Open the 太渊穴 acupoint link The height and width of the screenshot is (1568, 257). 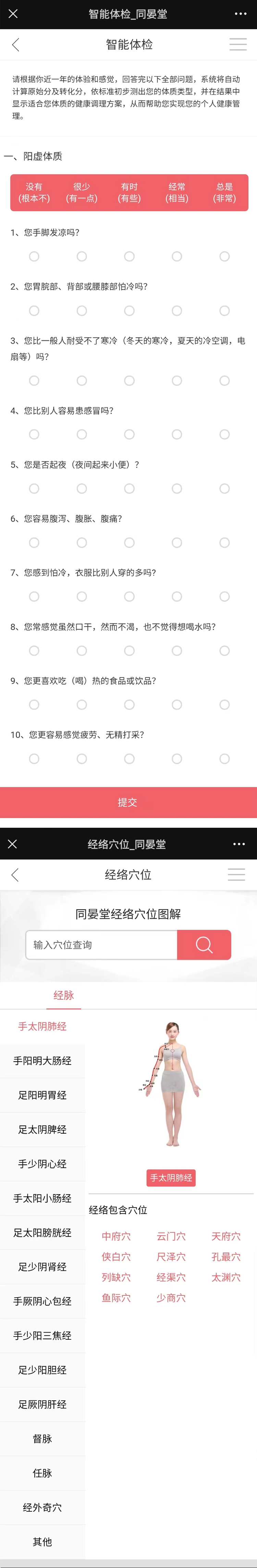pos(225,1277)
